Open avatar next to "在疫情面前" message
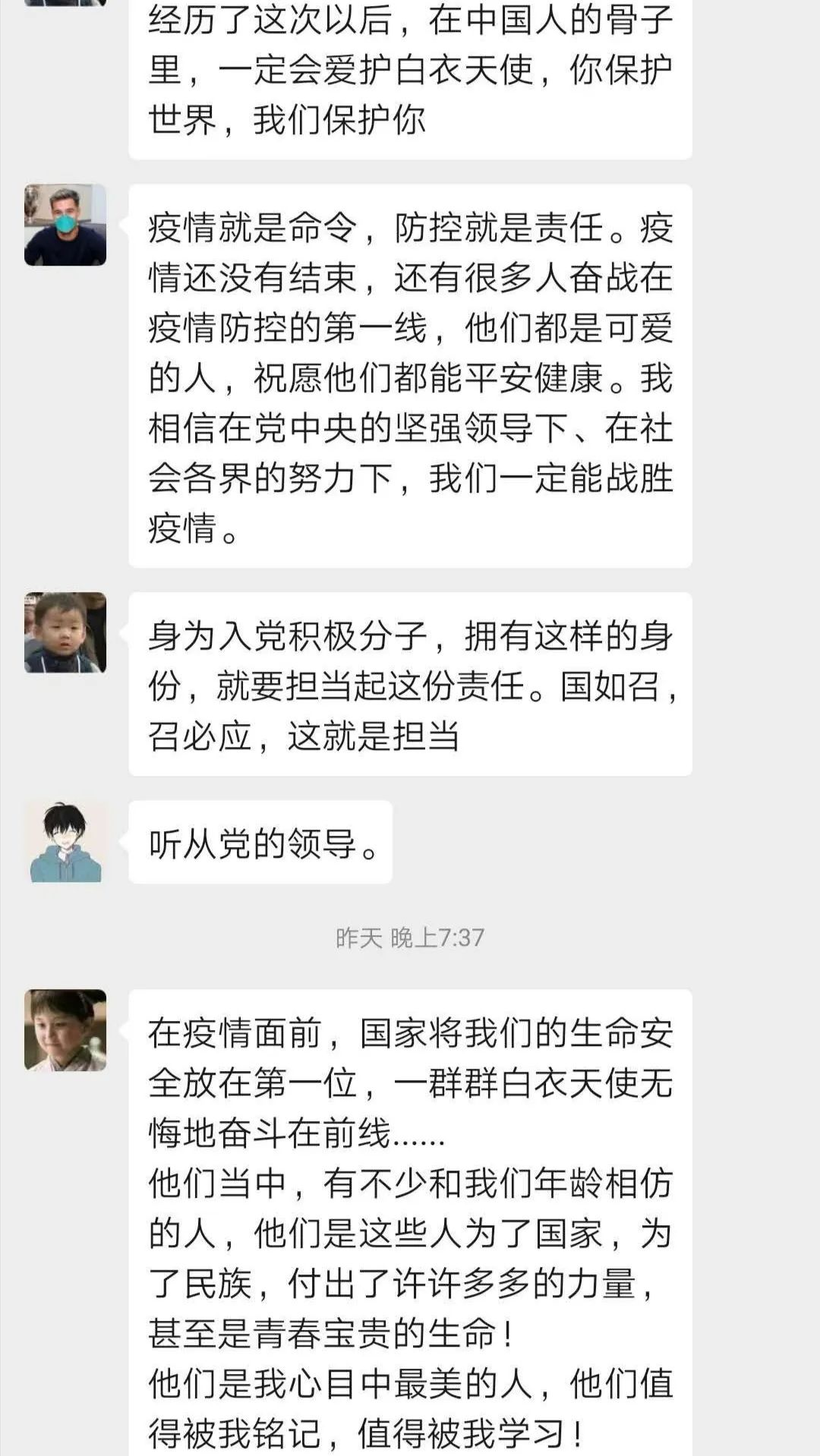820x1456 pixels. pos(65,1029)
